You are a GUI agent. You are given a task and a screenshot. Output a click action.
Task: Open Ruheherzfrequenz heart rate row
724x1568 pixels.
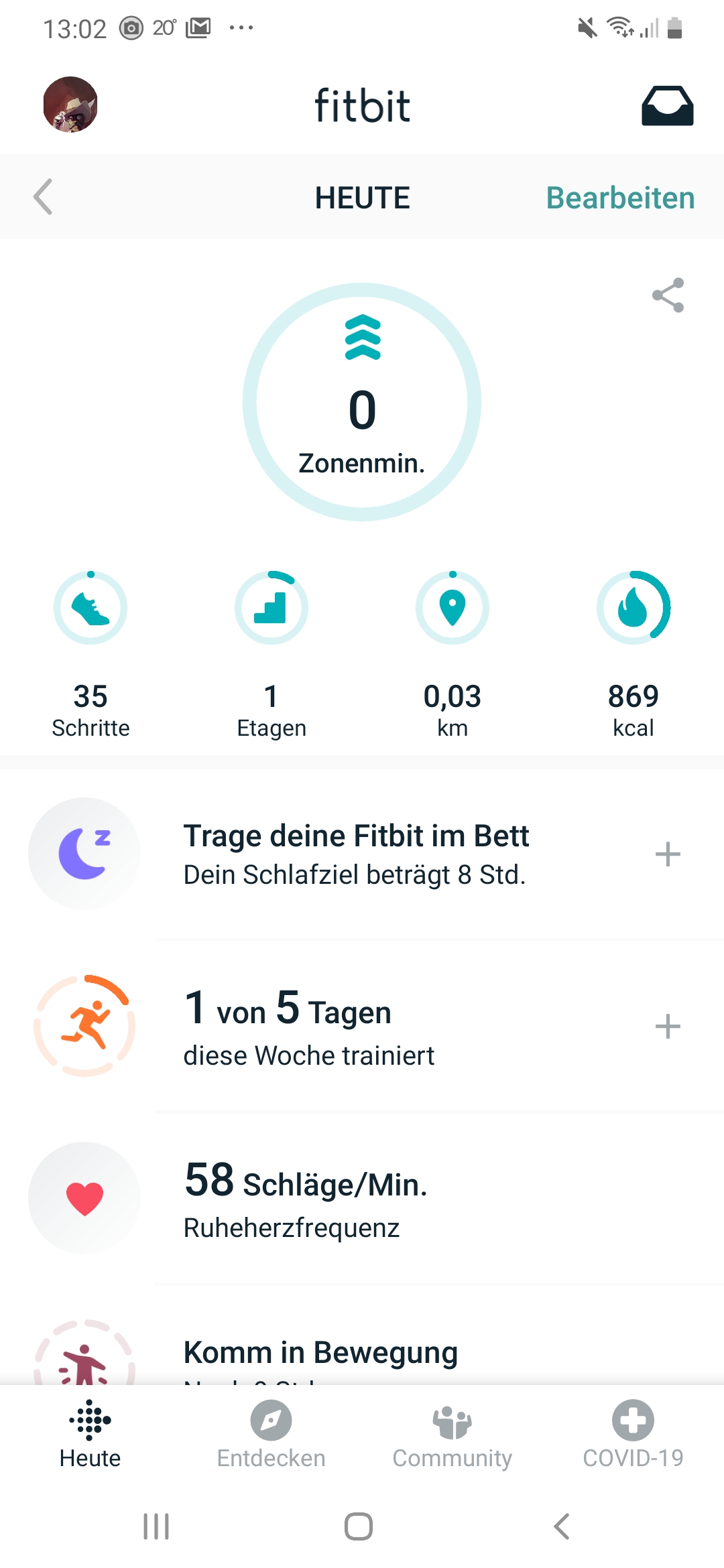coord(305,1199)
